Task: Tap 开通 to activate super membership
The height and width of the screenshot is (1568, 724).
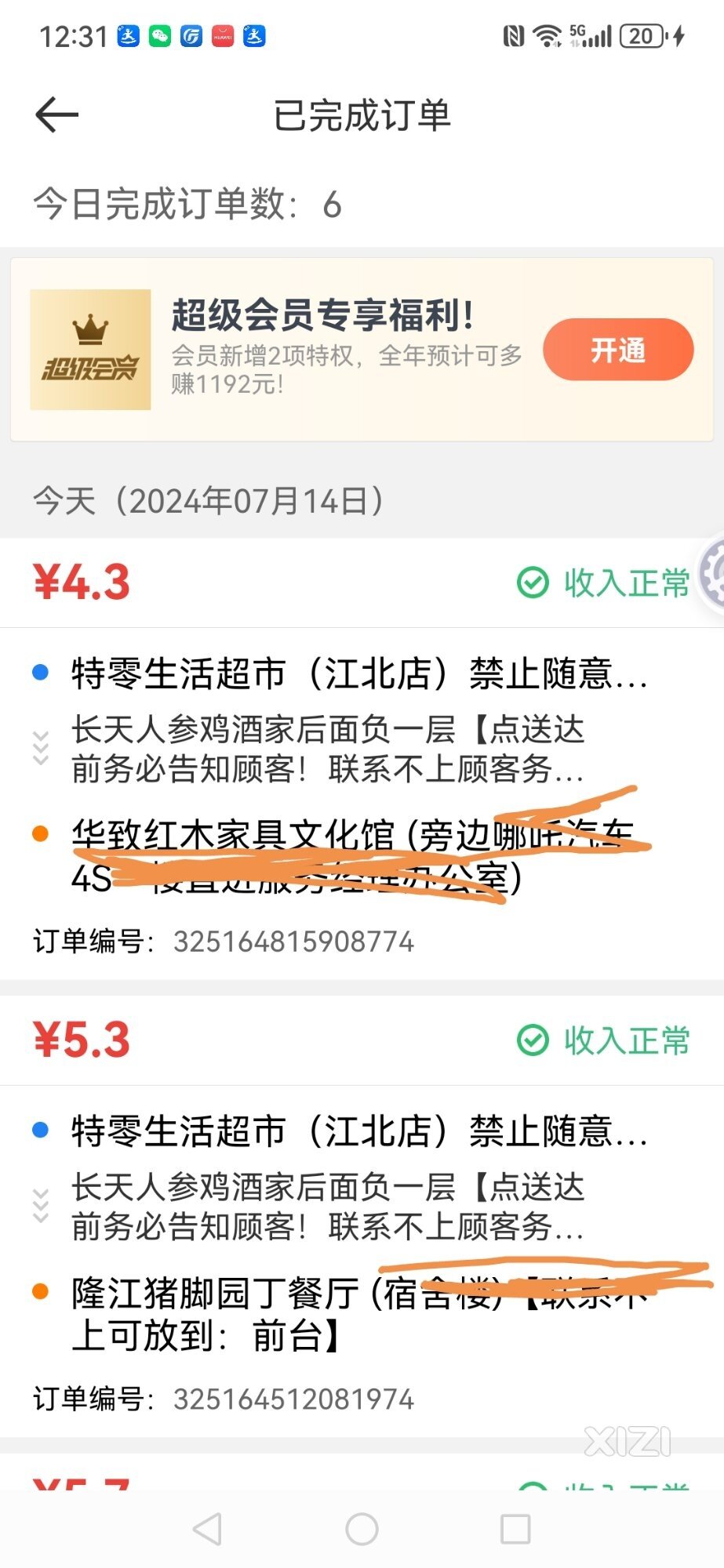Action: (618, 350)
